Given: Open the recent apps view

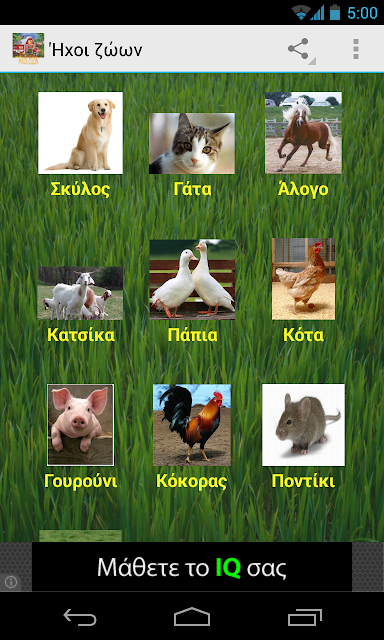Looking at the screenshot, I should pyautogui.click(x=304, y=617).
